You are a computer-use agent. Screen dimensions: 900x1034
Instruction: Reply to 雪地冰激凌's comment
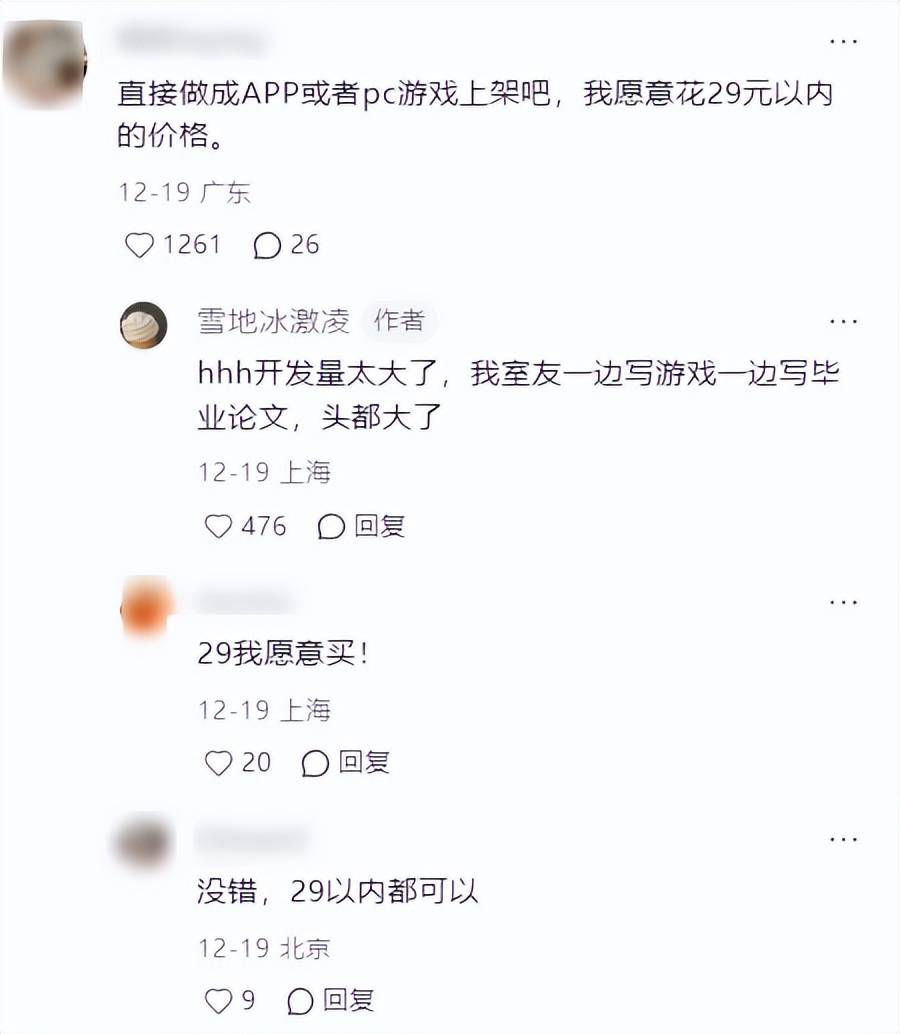coord(362,526)
